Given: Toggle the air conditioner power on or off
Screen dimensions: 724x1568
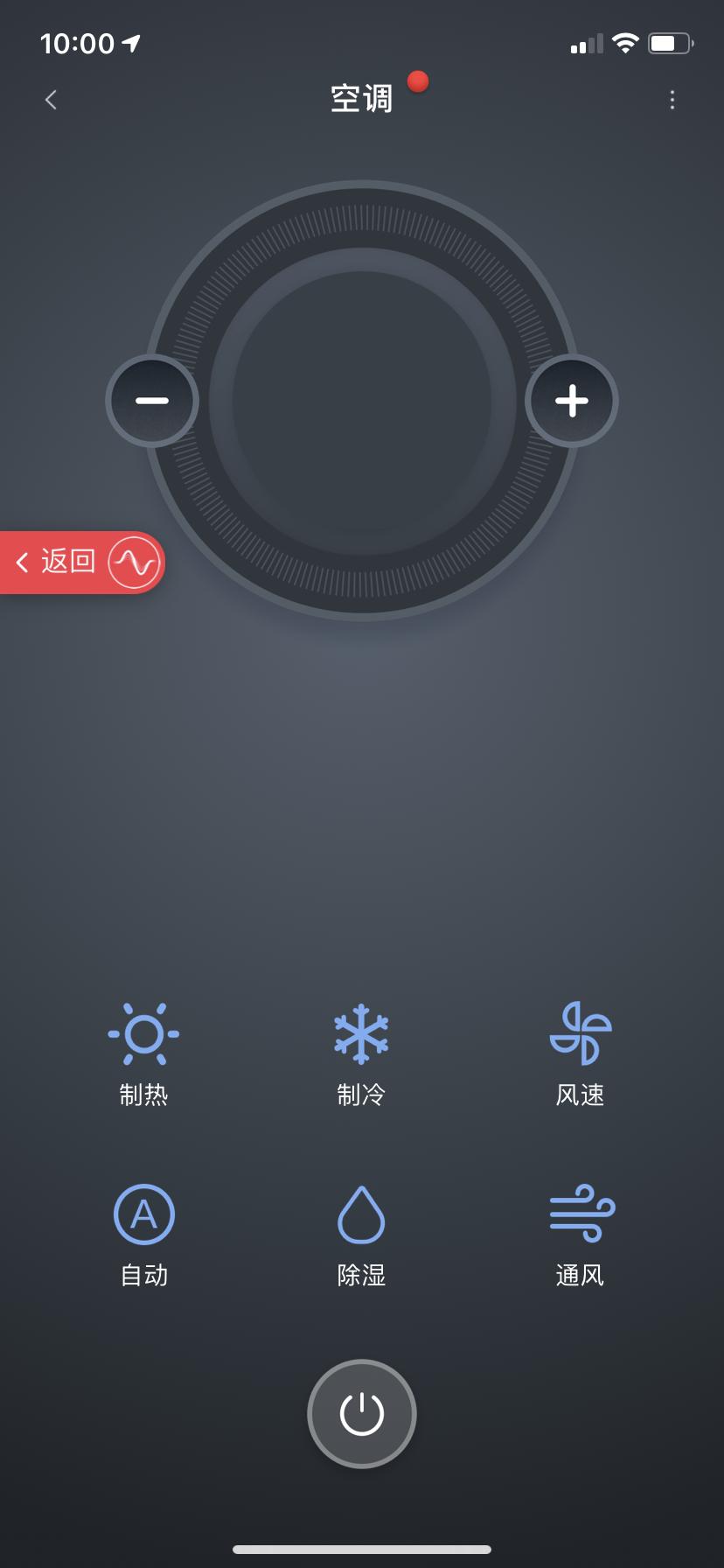Looking at the screenshot, I should [361, 1414].
